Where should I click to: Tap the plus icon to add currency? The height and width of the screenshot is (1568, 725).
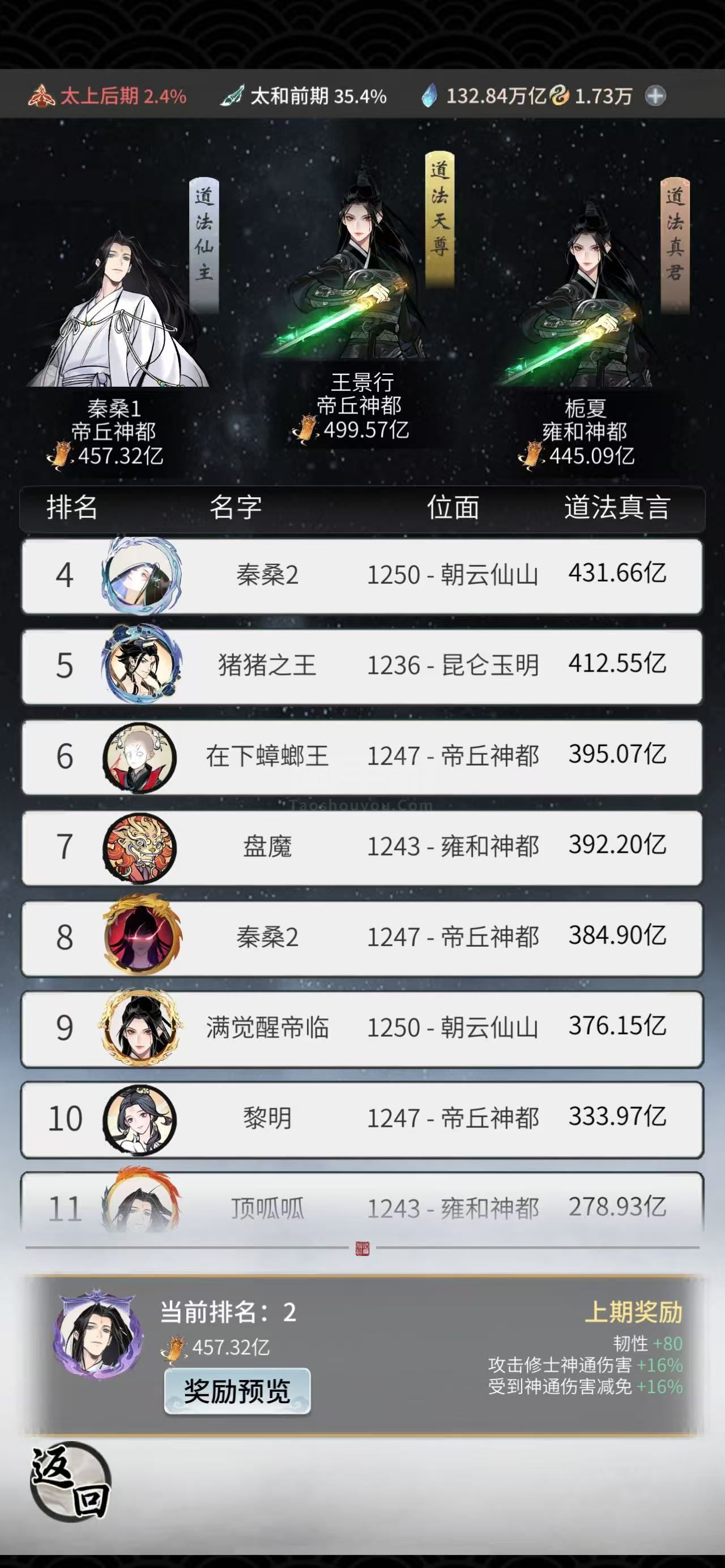pos(655,96)
